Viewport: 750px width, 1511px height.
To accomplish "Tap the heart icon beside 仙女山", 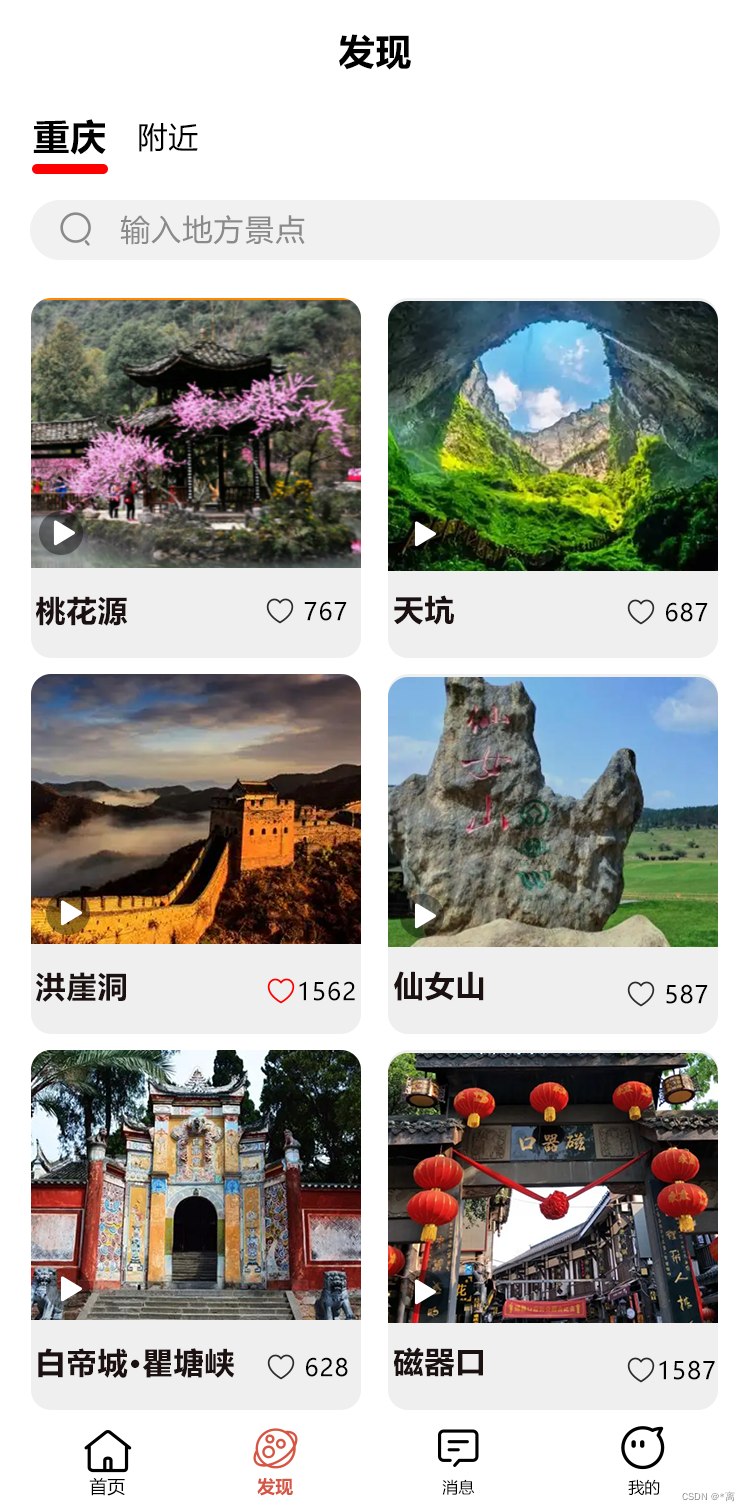I will 640,993.
